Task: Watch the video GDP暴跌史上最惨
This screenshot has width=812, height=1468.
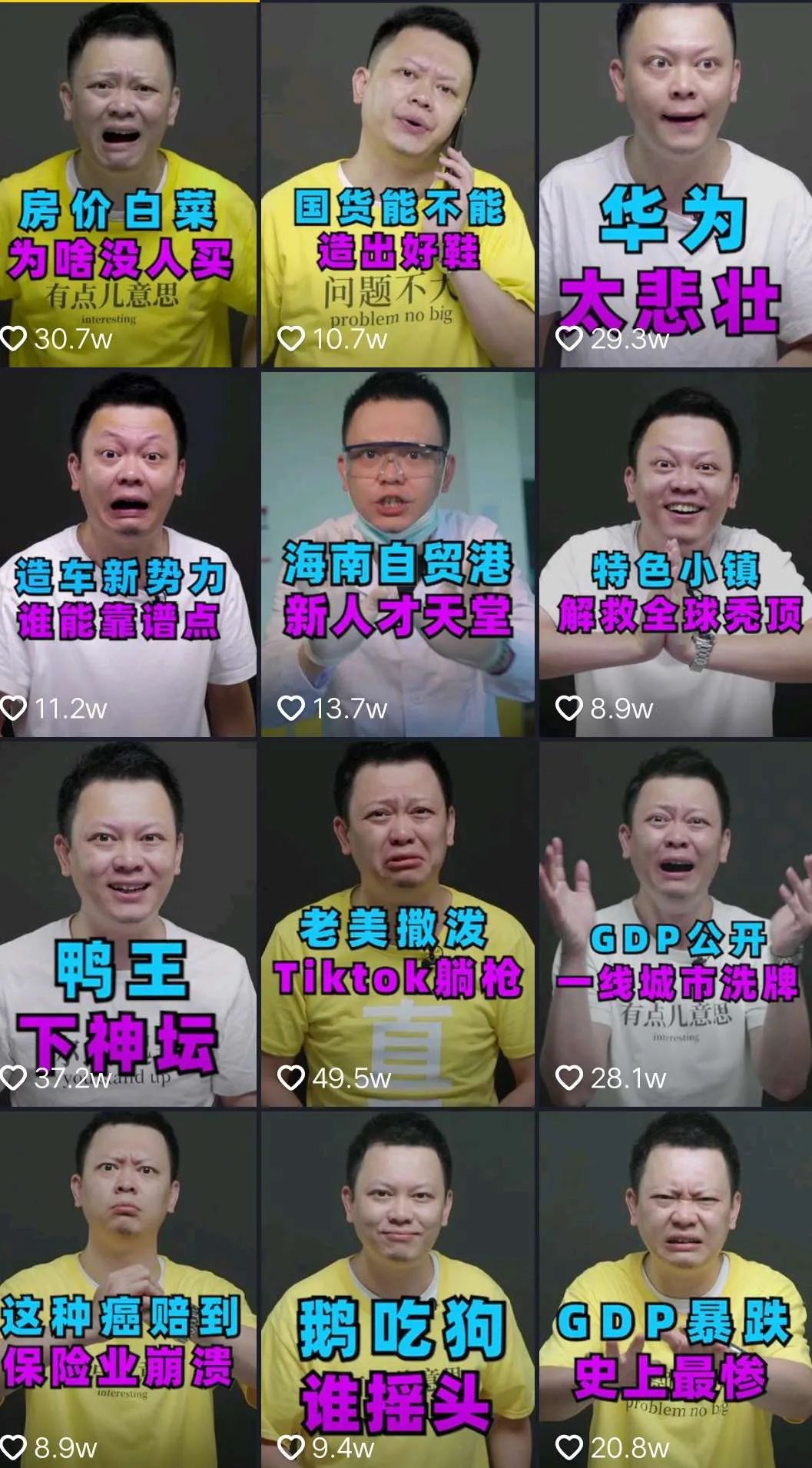Action: [675, 1291]
